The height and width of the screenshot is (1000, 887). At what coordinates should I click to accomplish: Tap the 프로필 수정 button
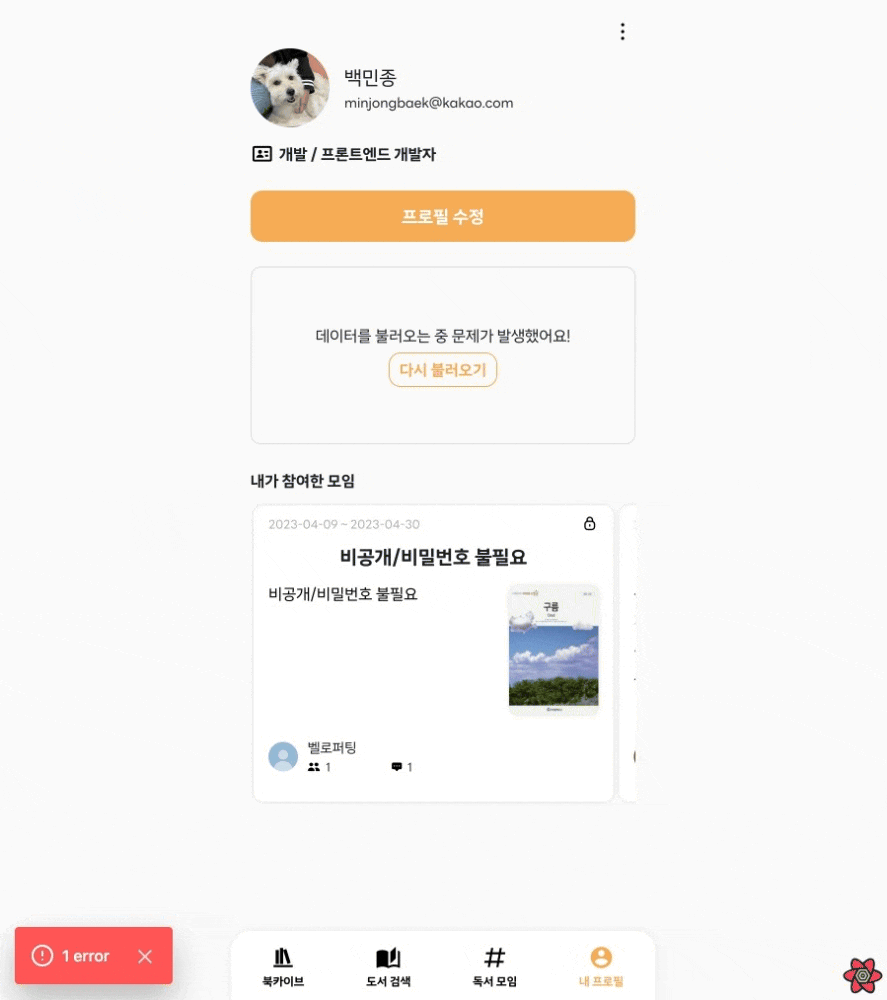click(x=442, y=216)
